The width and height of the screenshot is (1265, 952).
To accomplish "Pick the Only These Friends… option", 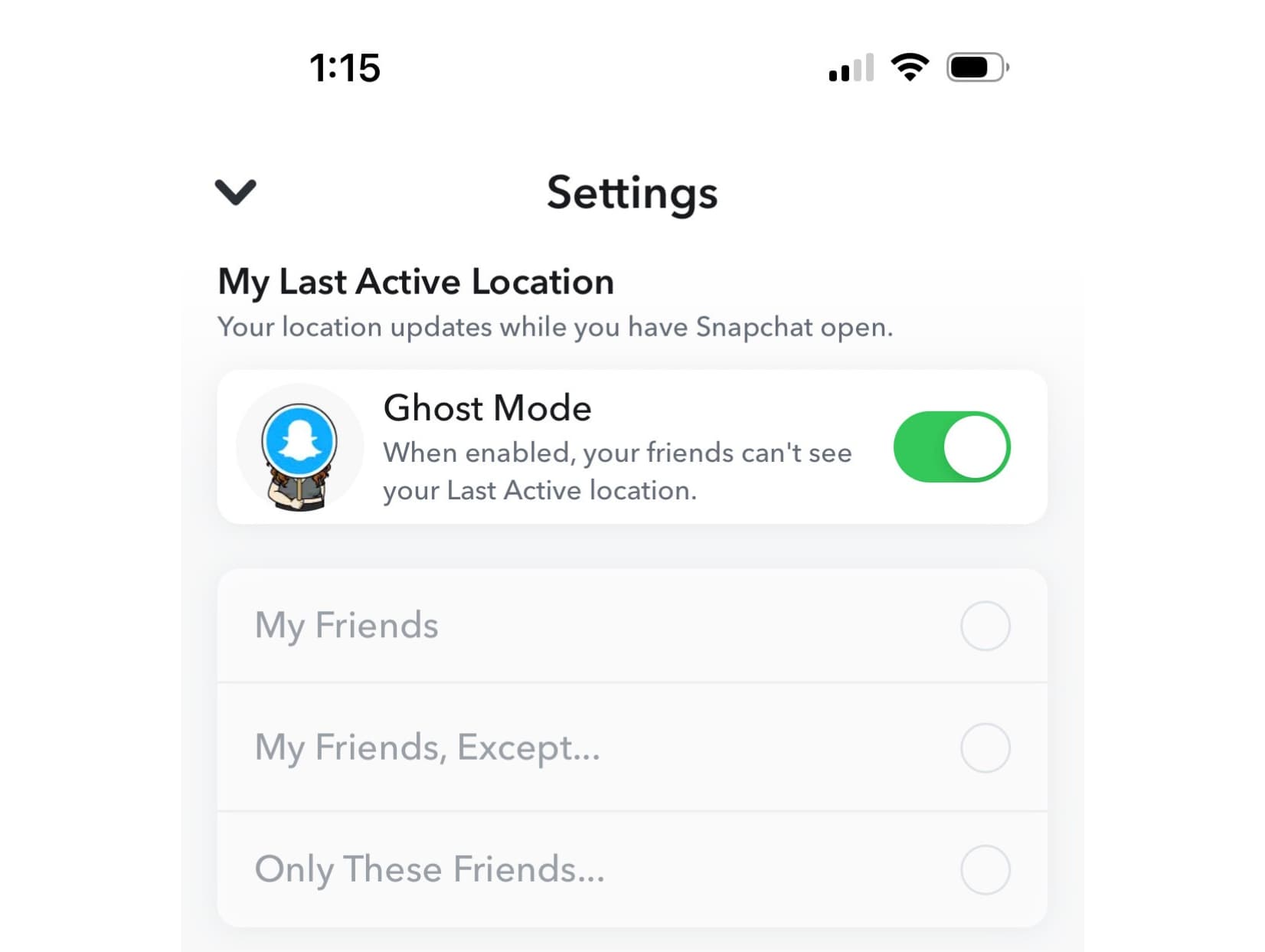I will coord(985,869).
